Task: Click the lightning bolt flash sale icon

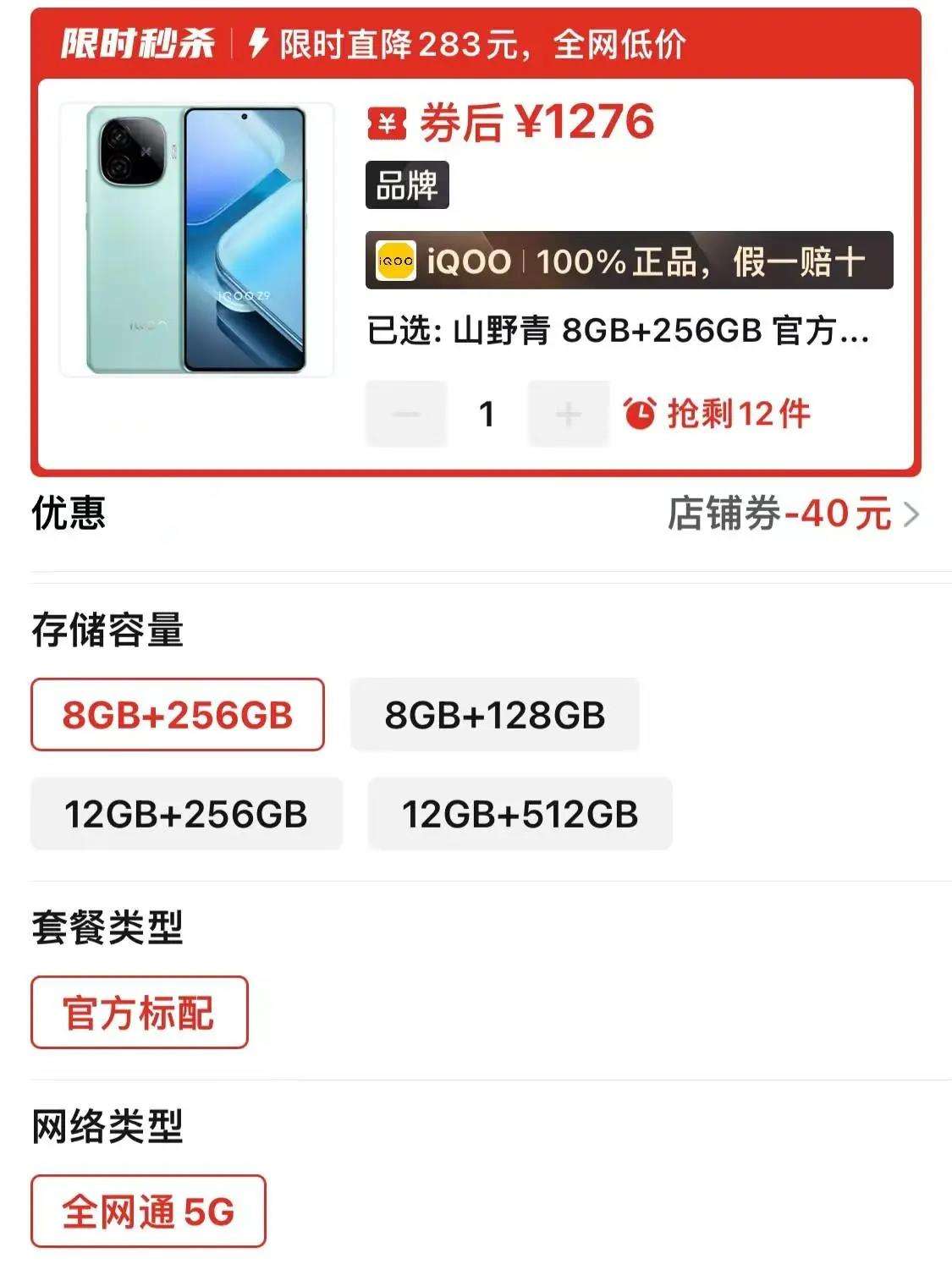Action: click(x=258, y=46)
